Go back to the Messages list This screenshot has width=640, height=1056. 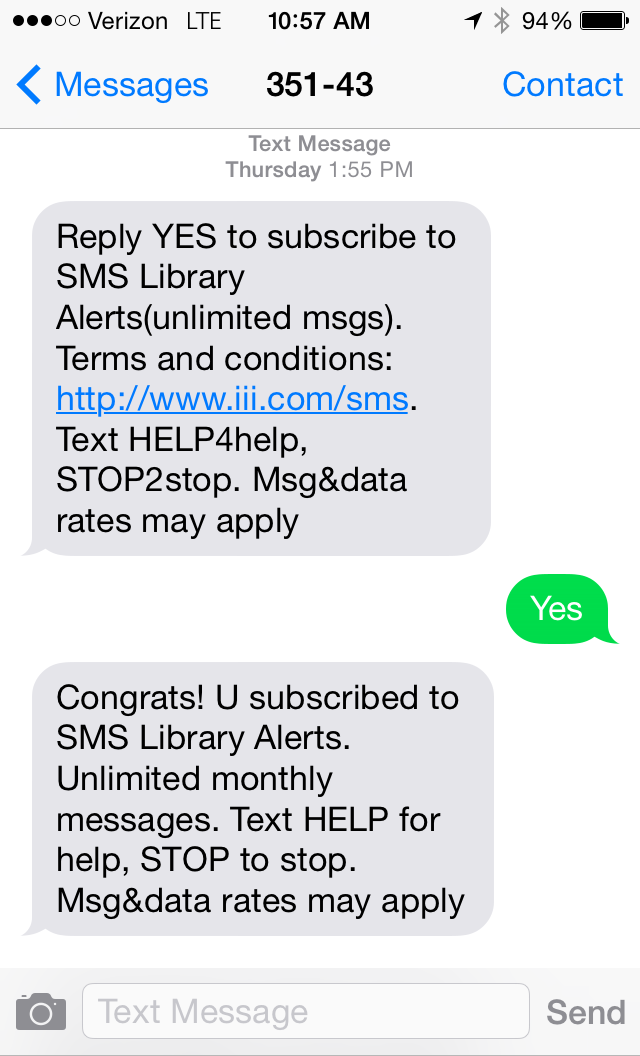coord(112,85)
